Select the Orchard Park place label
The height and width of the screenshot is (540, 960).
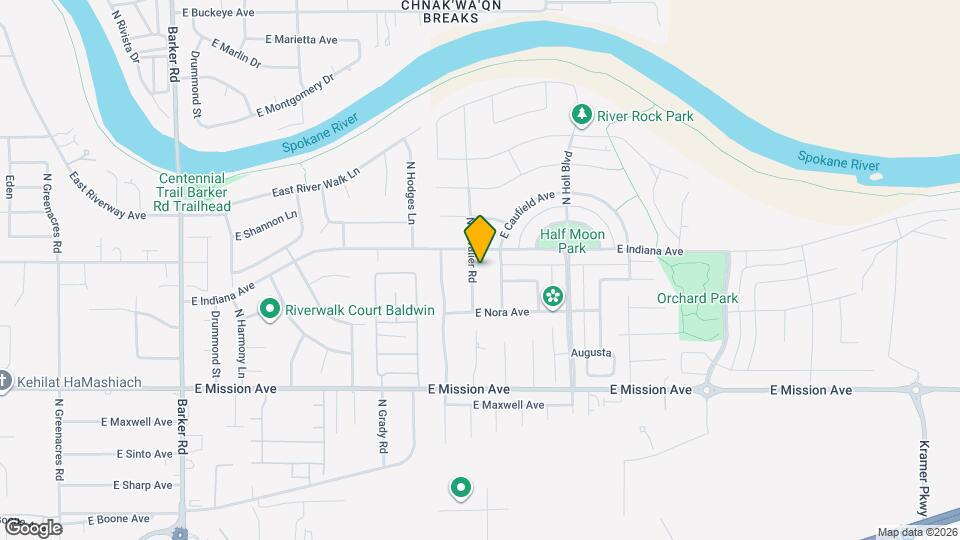[x=697, y=298]
